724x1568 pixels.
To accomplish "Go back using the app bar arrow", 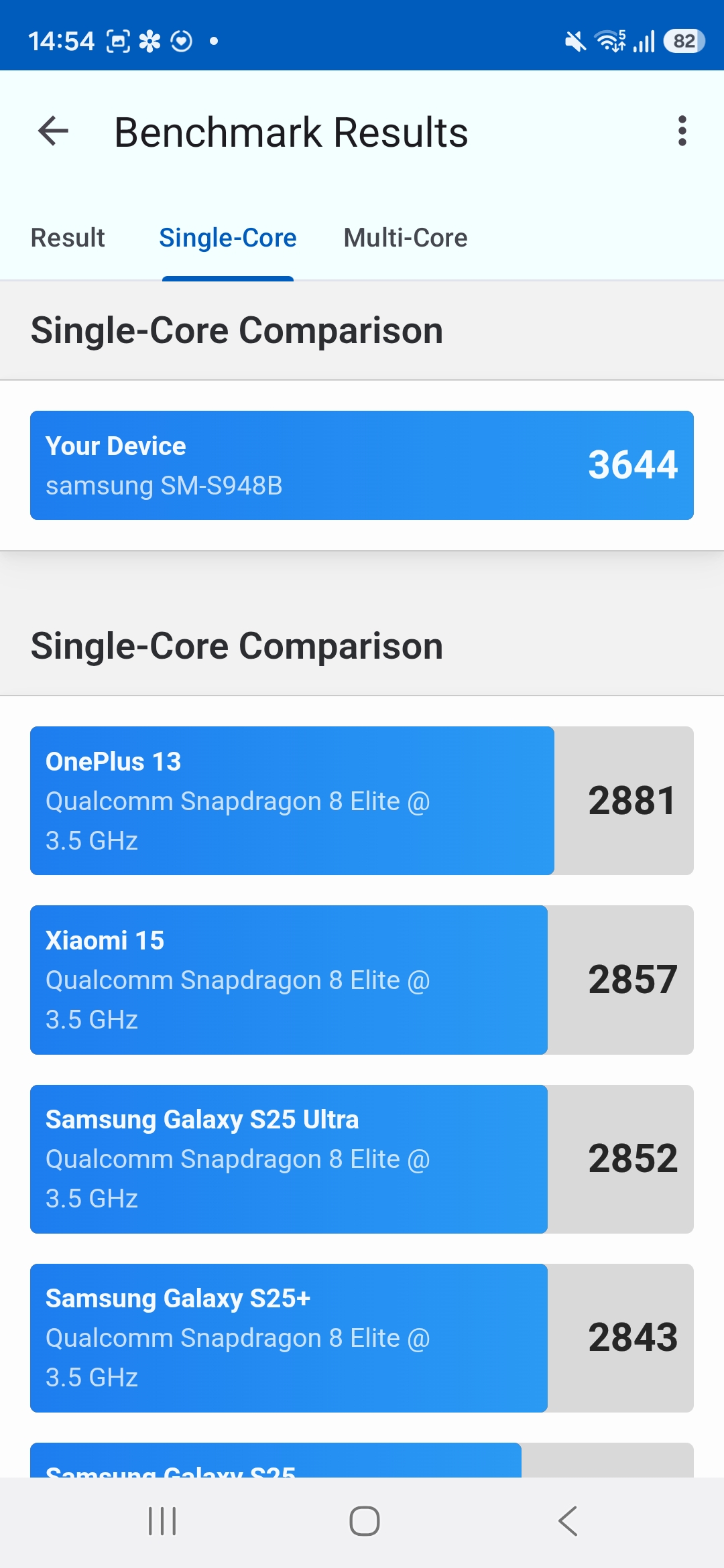I will 54,131.
